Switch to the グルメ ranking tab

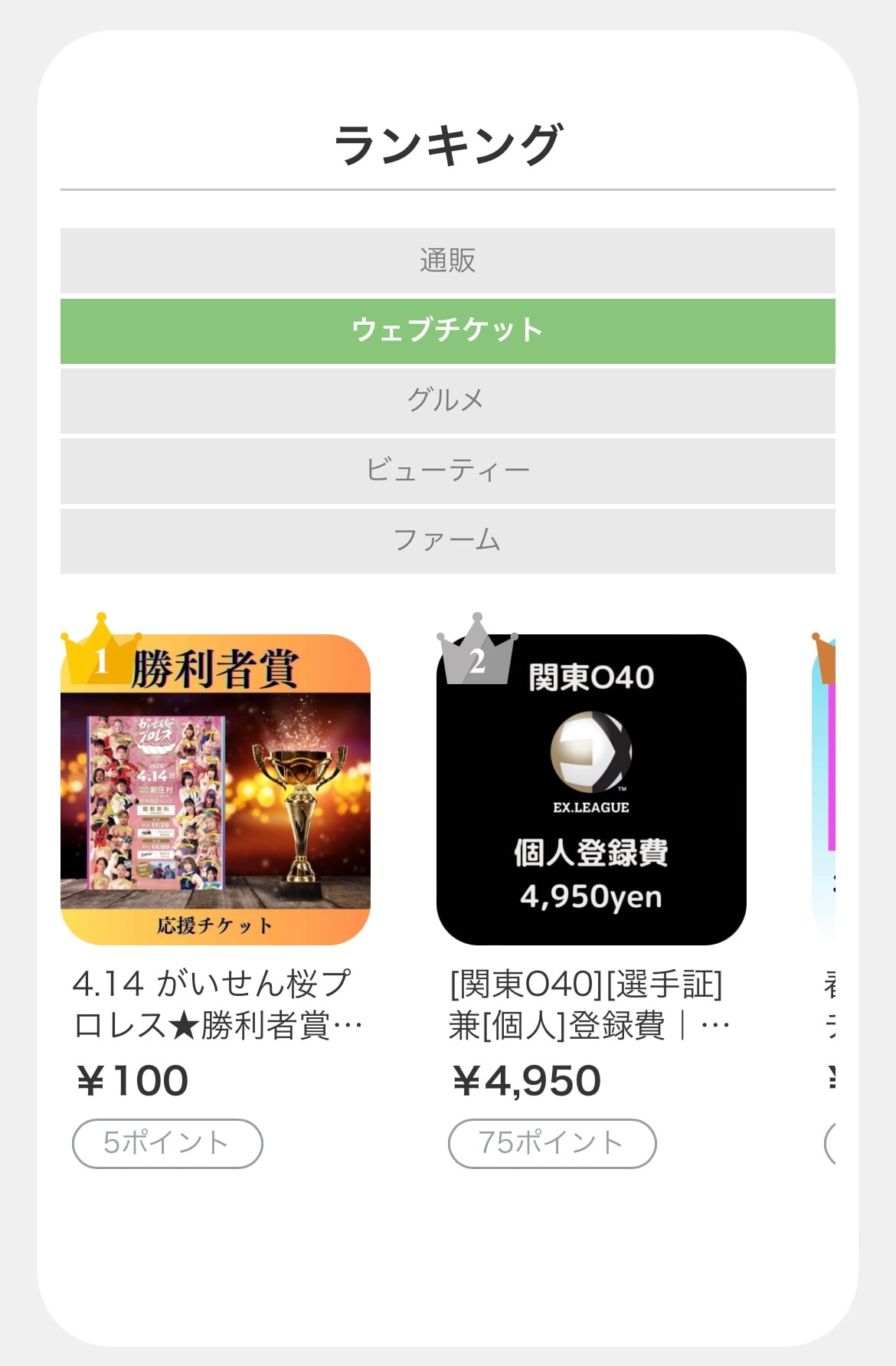[x=447, y=400]
